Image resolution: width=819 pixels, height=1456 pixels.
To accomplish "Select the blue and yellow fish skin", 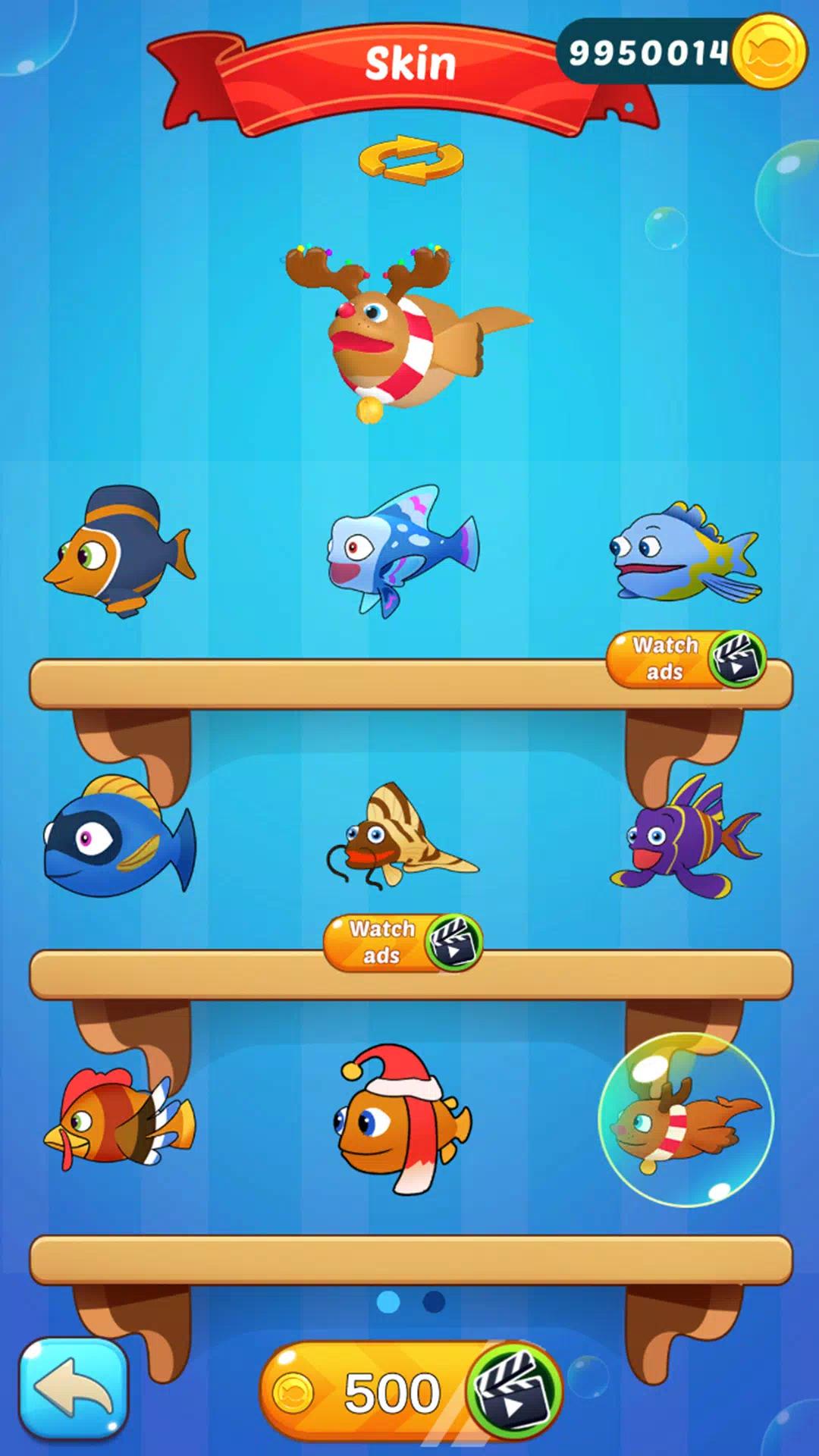I will coord(684,553).
